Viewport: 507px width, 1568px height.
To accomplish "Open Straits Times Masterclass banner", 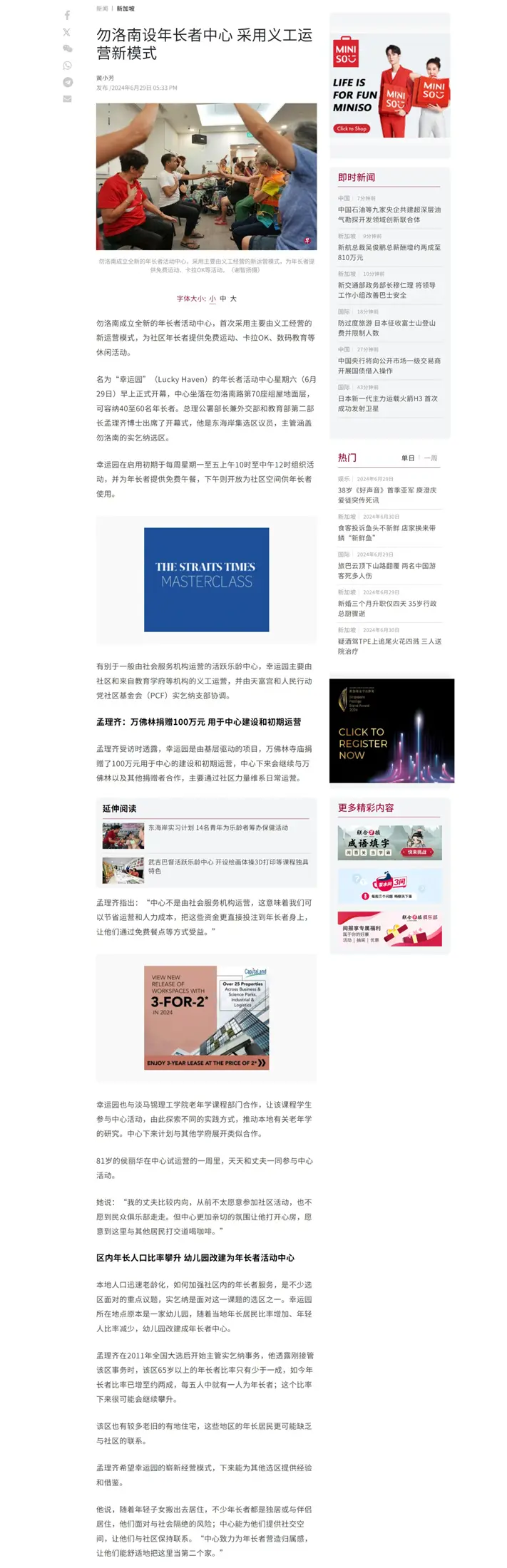I will click(x=206, y=579).
